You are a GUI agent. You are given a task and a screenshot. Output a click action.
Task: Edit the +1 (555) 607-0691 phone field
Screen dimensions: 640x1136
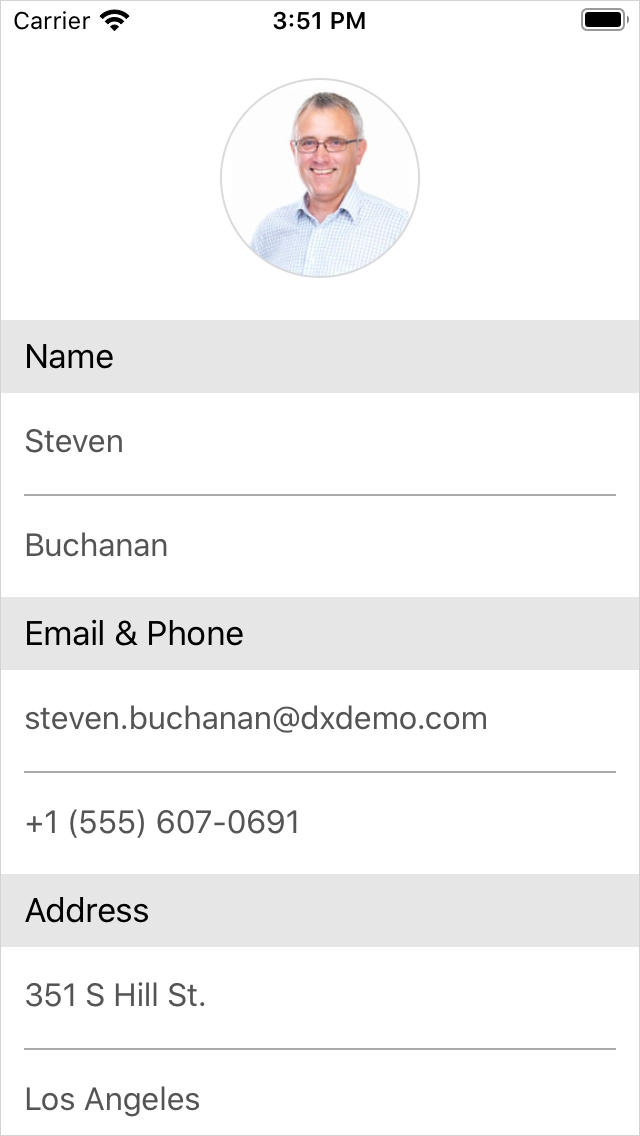(x=320, y=823)
